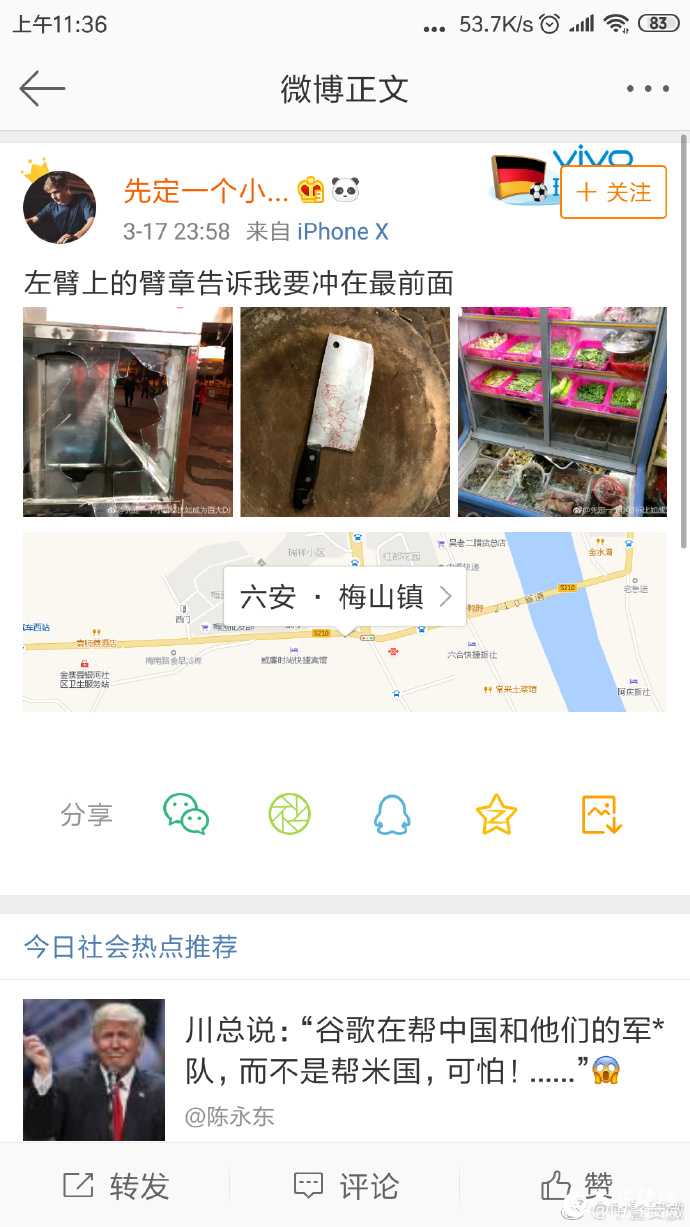
Task: Open comments with the 评论 button
Action: [x=345, y=1186]
